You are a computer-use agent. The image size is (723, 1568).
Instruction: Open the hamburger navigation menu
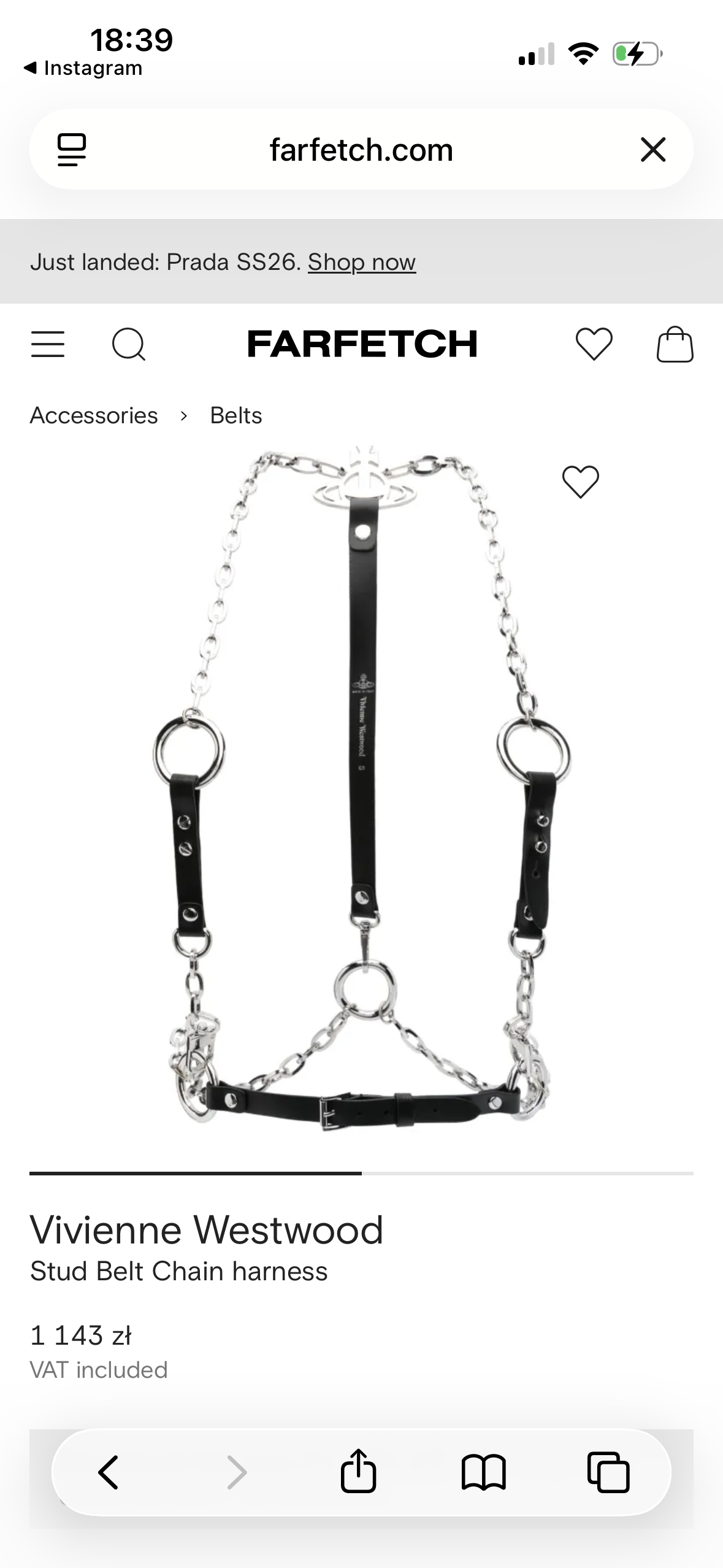coord(48,344)
